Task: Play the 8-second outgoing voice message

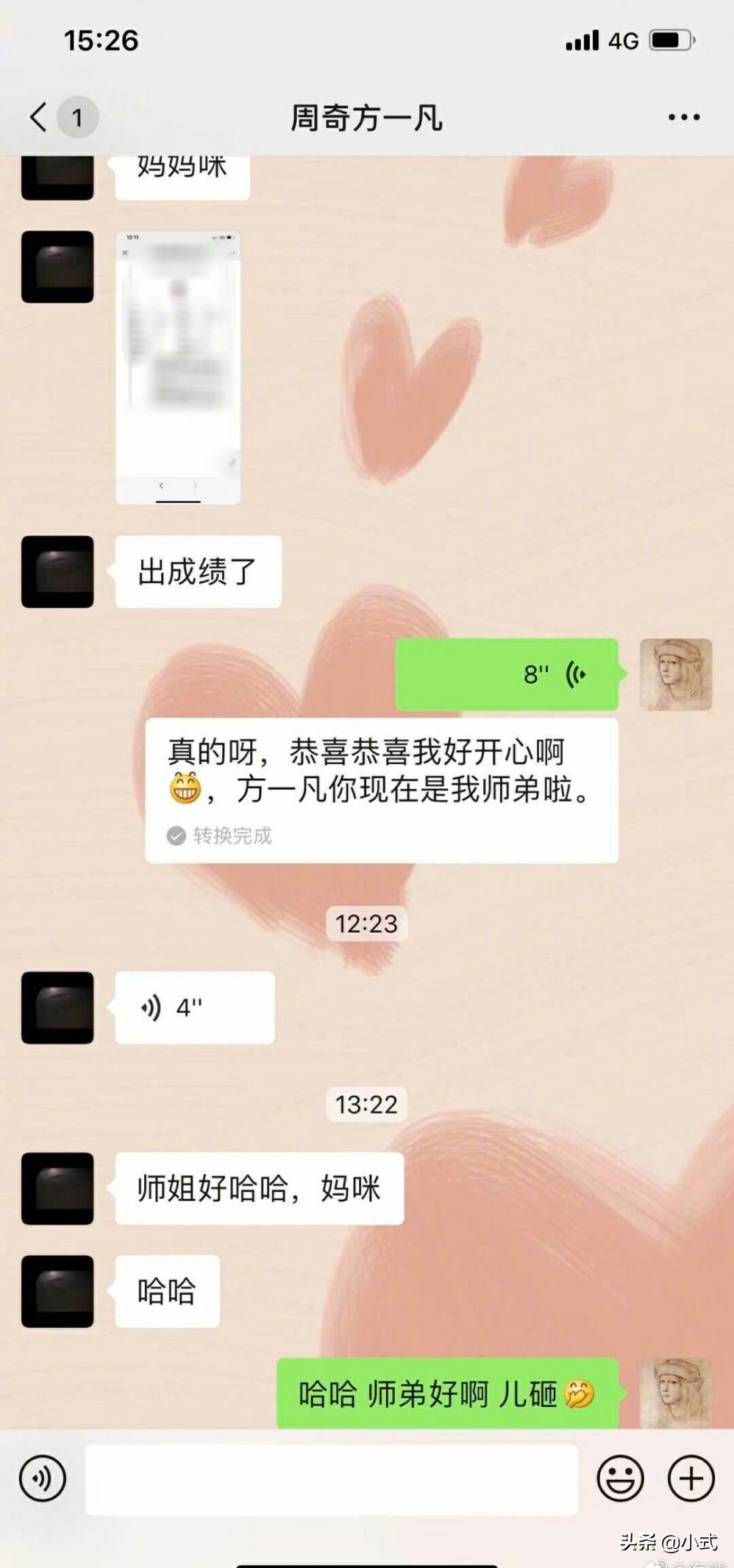Action: (507, 674)
